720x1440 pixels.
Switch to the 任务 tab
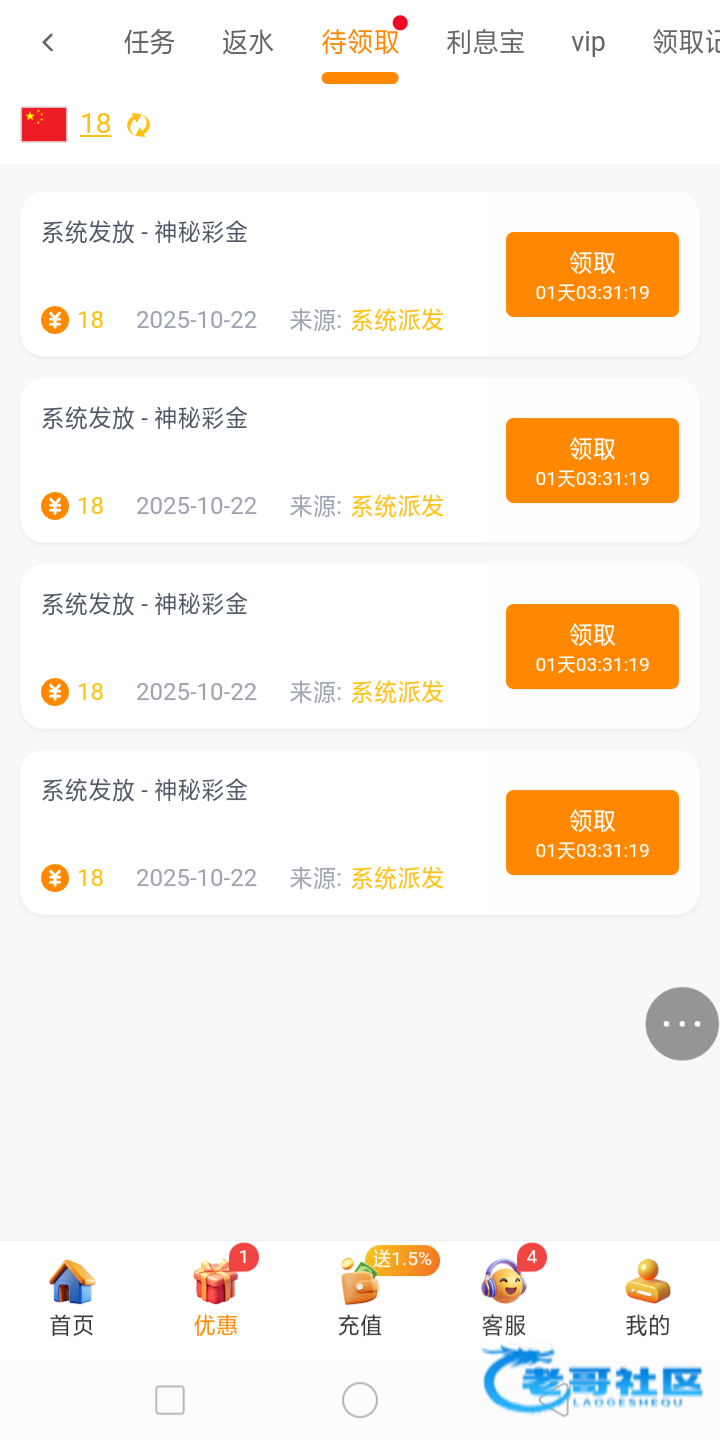point(149,42)
